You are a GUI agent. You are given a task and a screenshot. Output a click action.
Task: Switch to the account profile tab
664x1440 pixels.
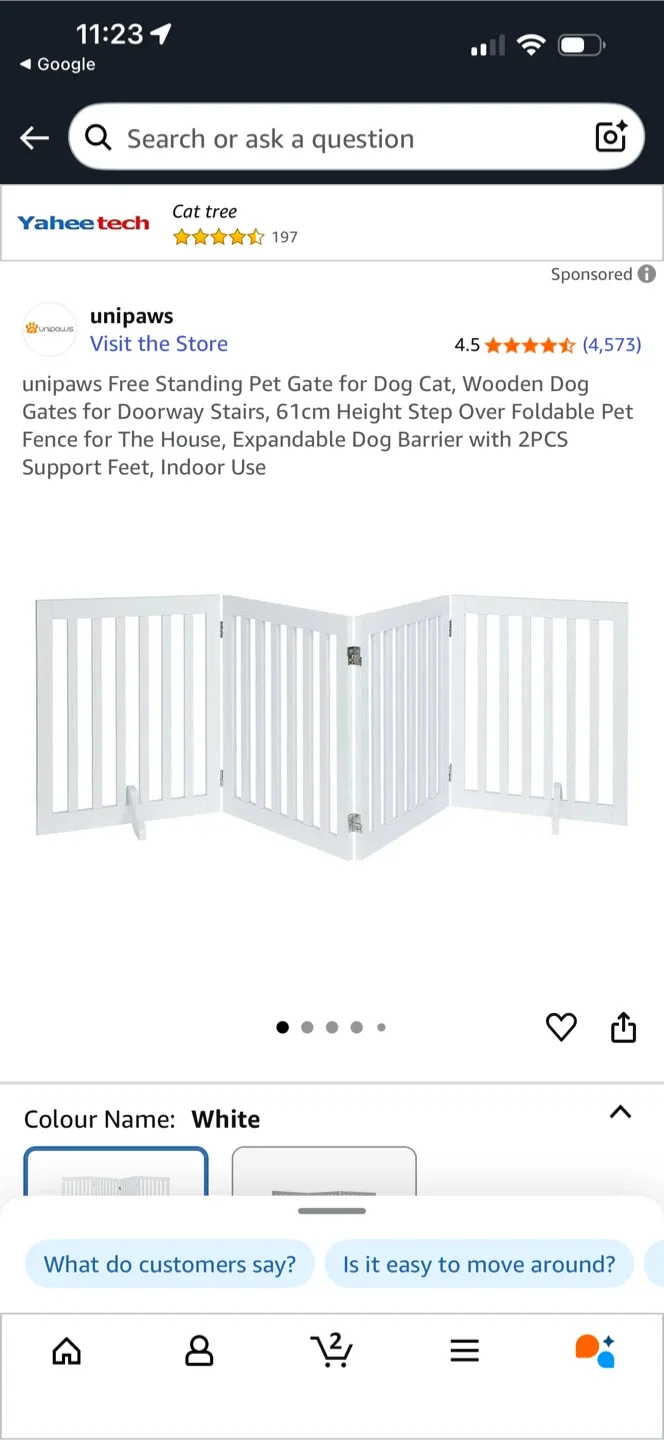(199, 1352)
